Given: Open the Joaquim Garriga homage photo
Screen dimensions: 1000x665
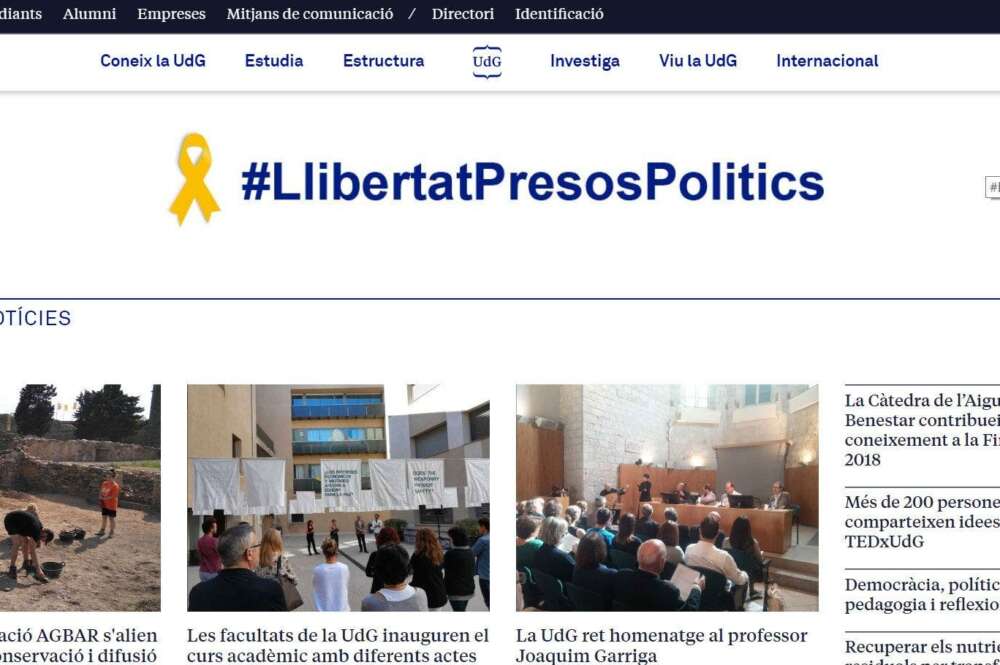Looking at the screenshot, I should pos(667,498).
